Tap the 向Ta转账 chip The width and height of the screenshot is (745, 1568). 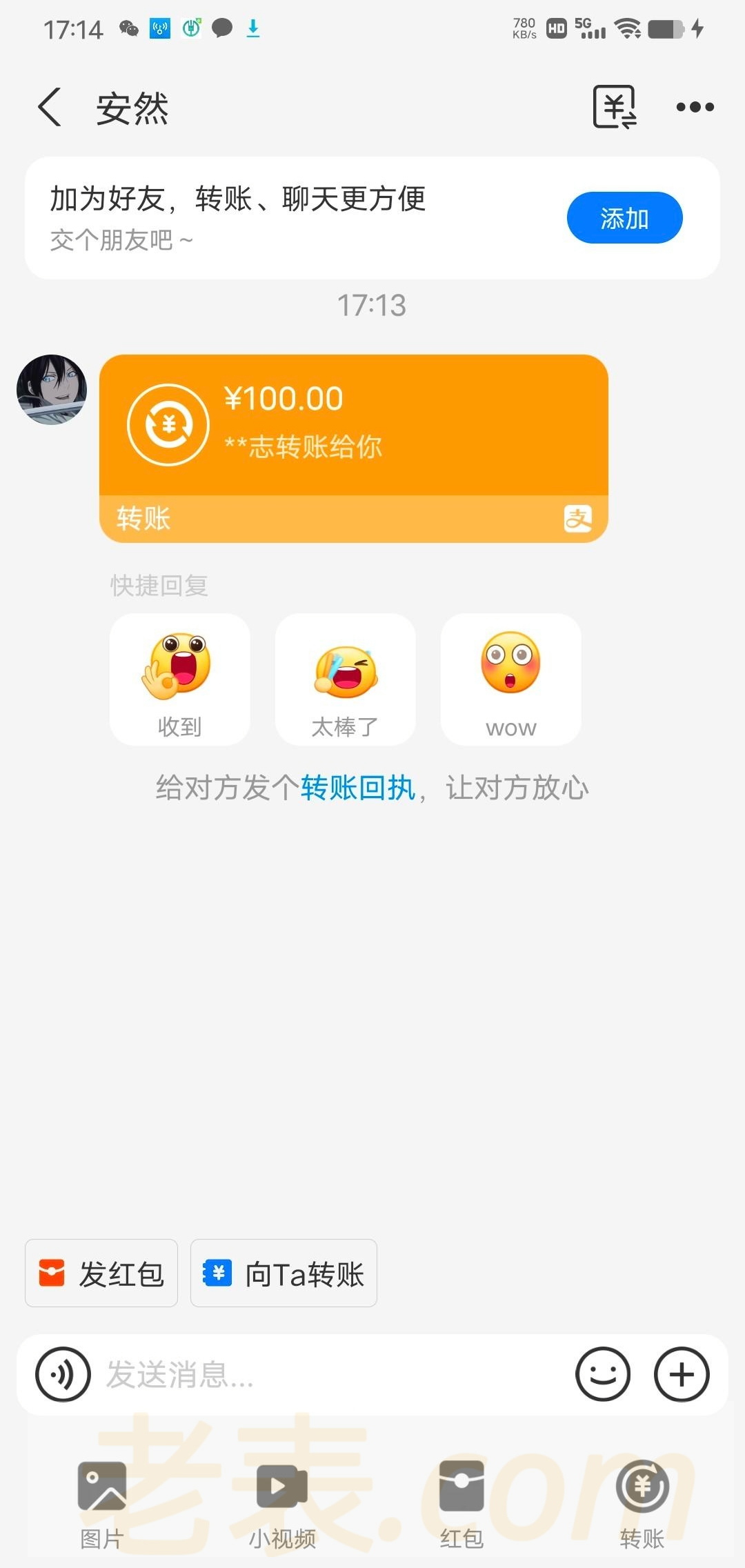pyautogui.click(x=284, y=1273)
